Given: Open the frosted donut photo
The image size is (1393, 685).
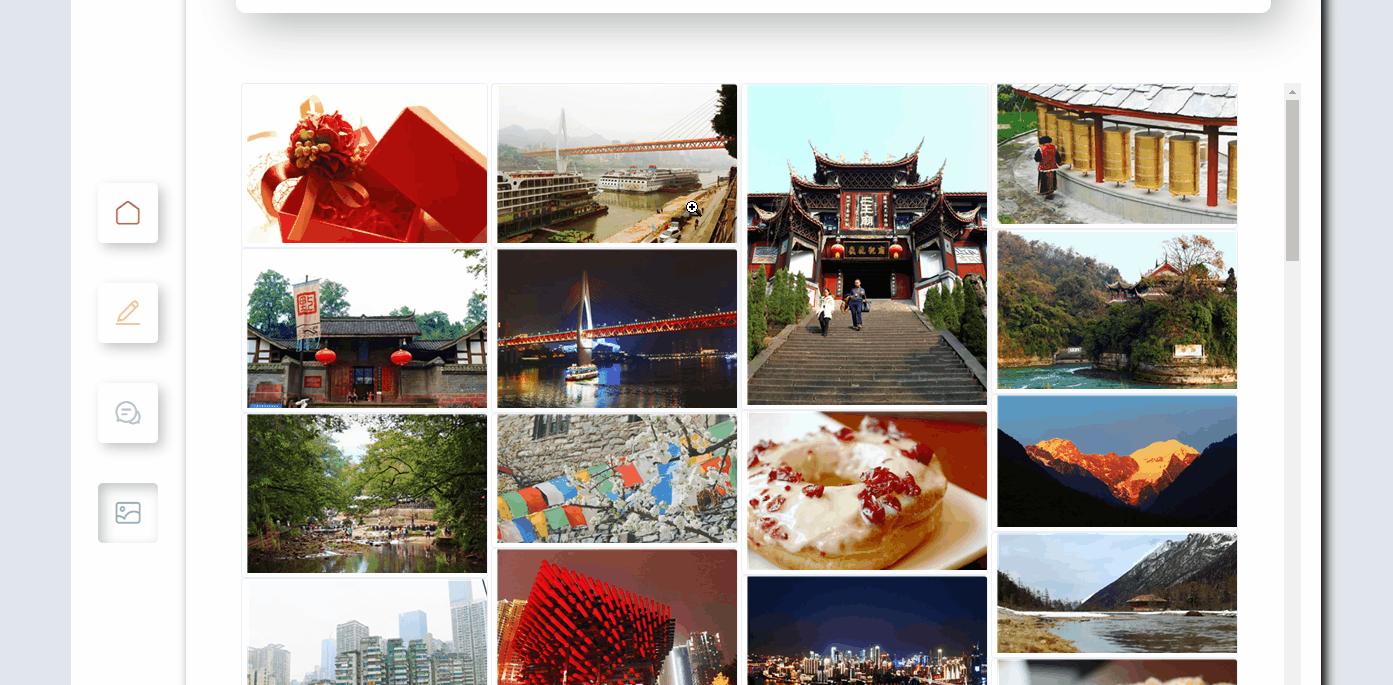Looking at the screenshot, I should [866, 490].
